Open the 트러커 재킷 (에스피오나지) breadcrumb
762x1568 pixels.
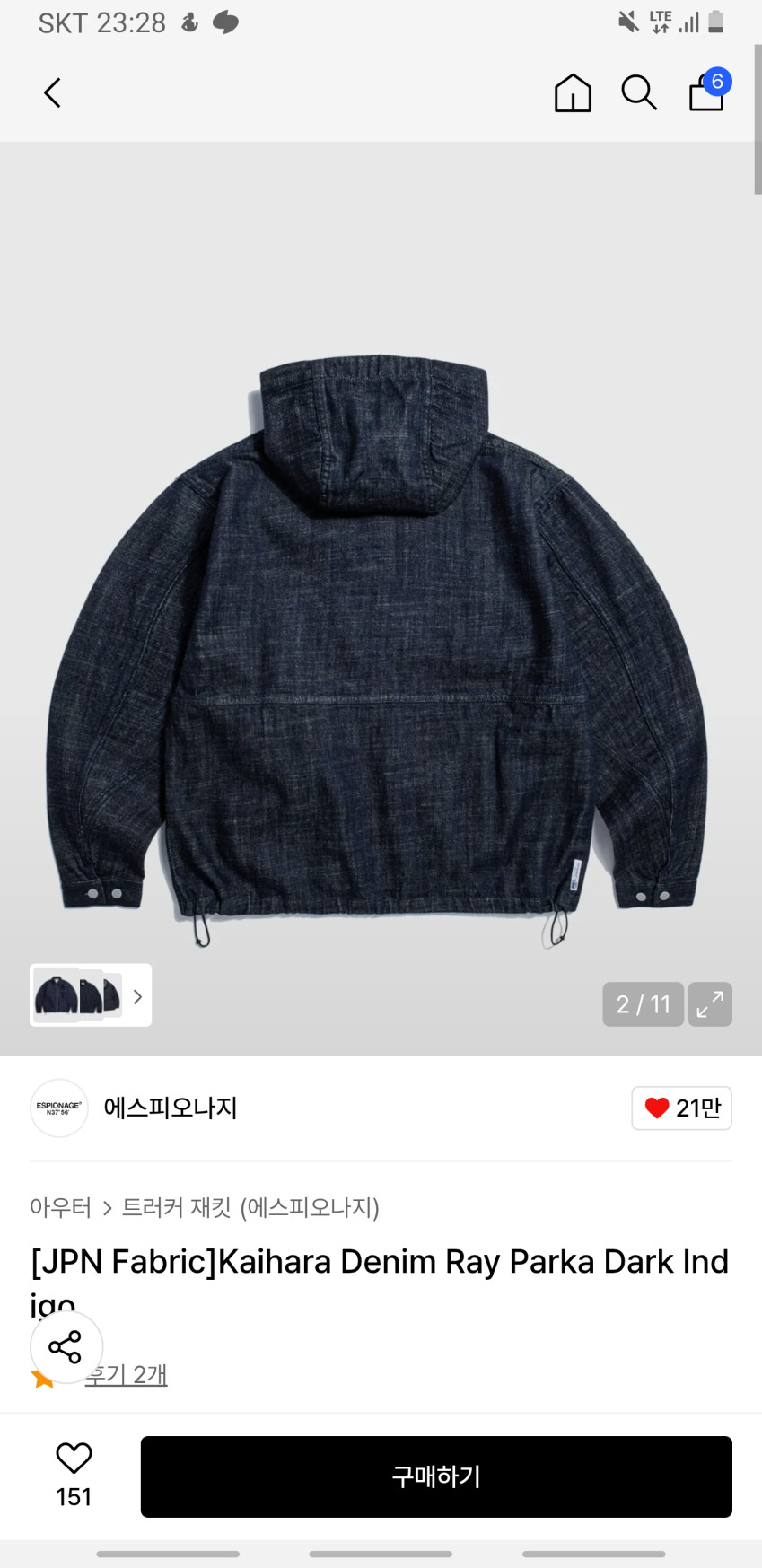point(250,1207)
